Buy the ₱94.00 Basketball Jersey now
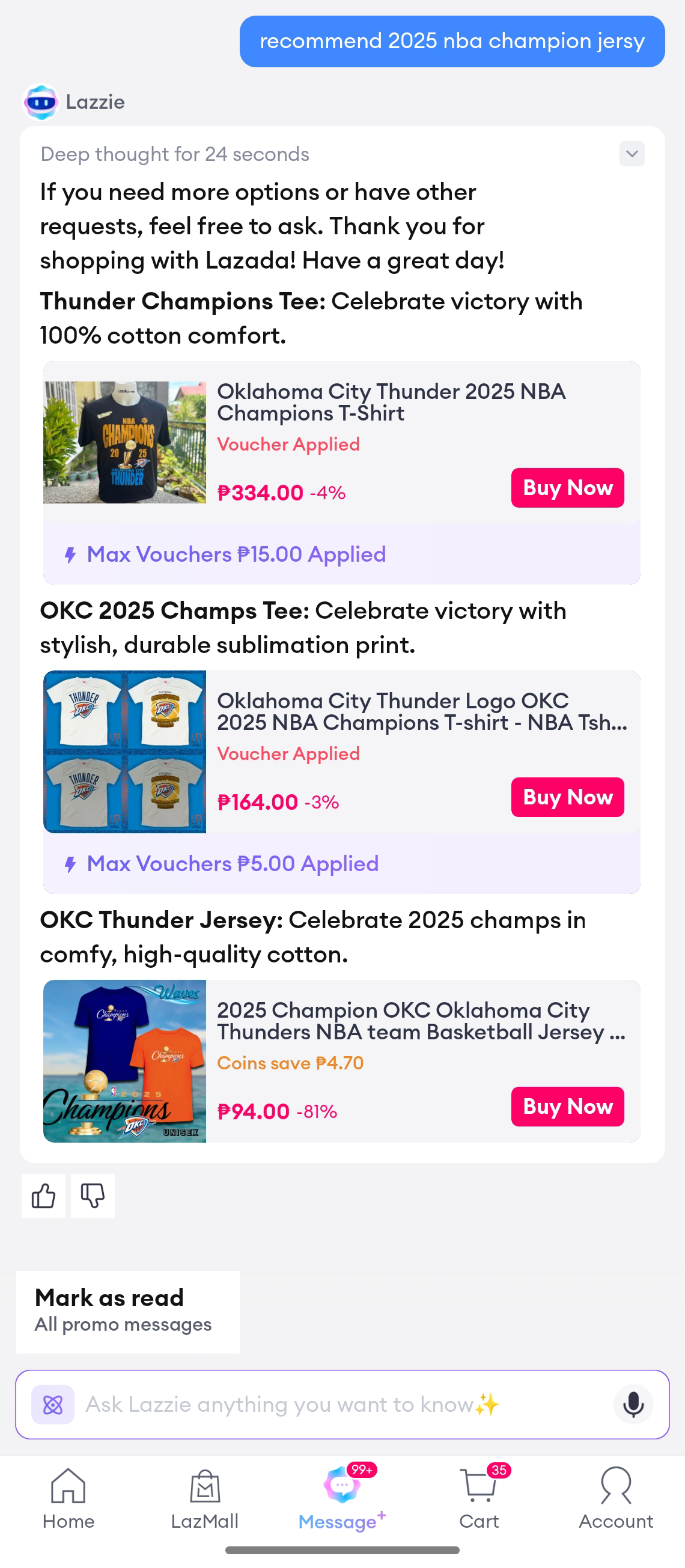Screen dimensions: 685x1568 (567, 1106)
